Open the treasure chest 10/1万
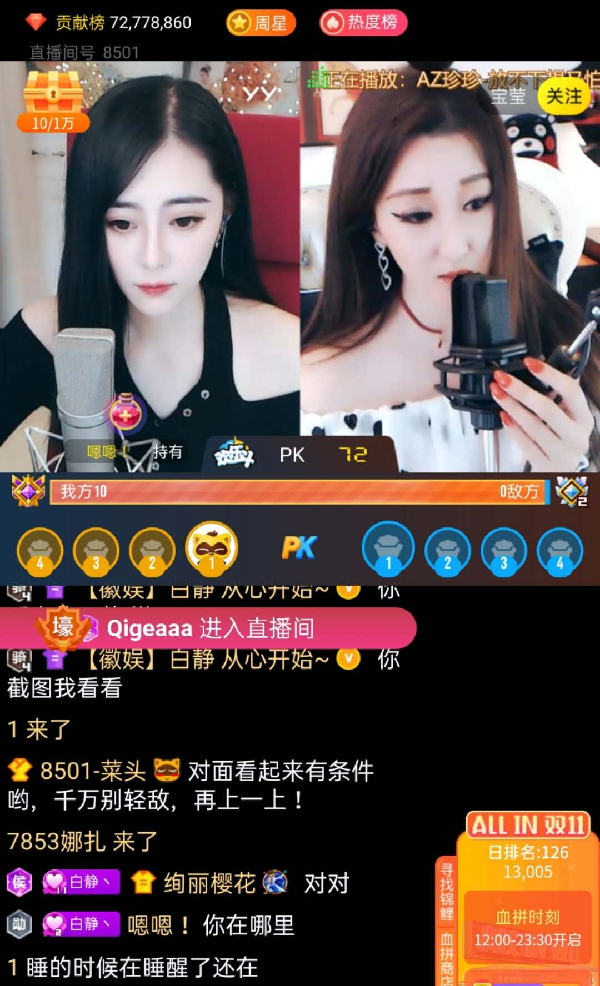Viewport: 600px width, 986px height. click(x=54, y=101)
